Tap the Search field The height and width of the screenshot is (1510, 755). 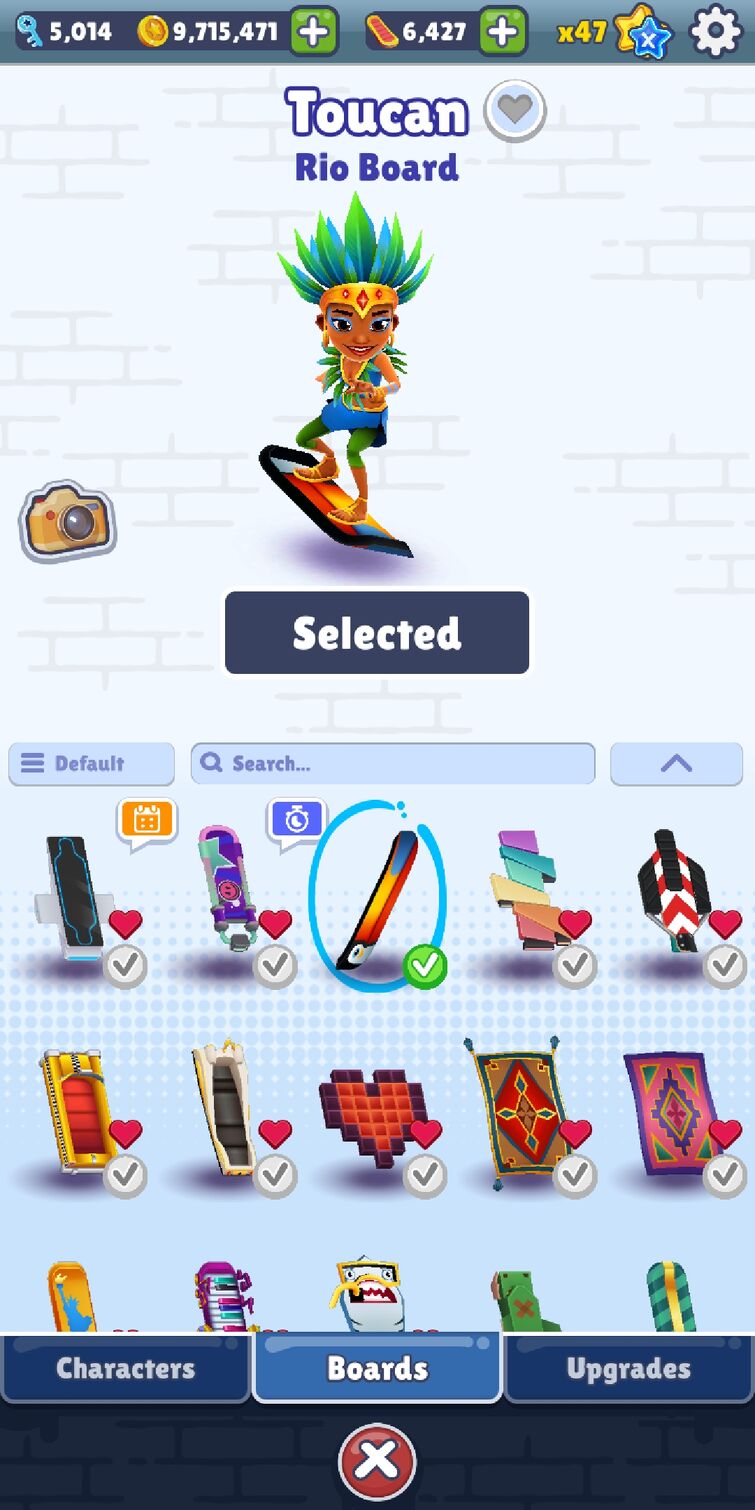pyautogui.click(x=393, y=764)
